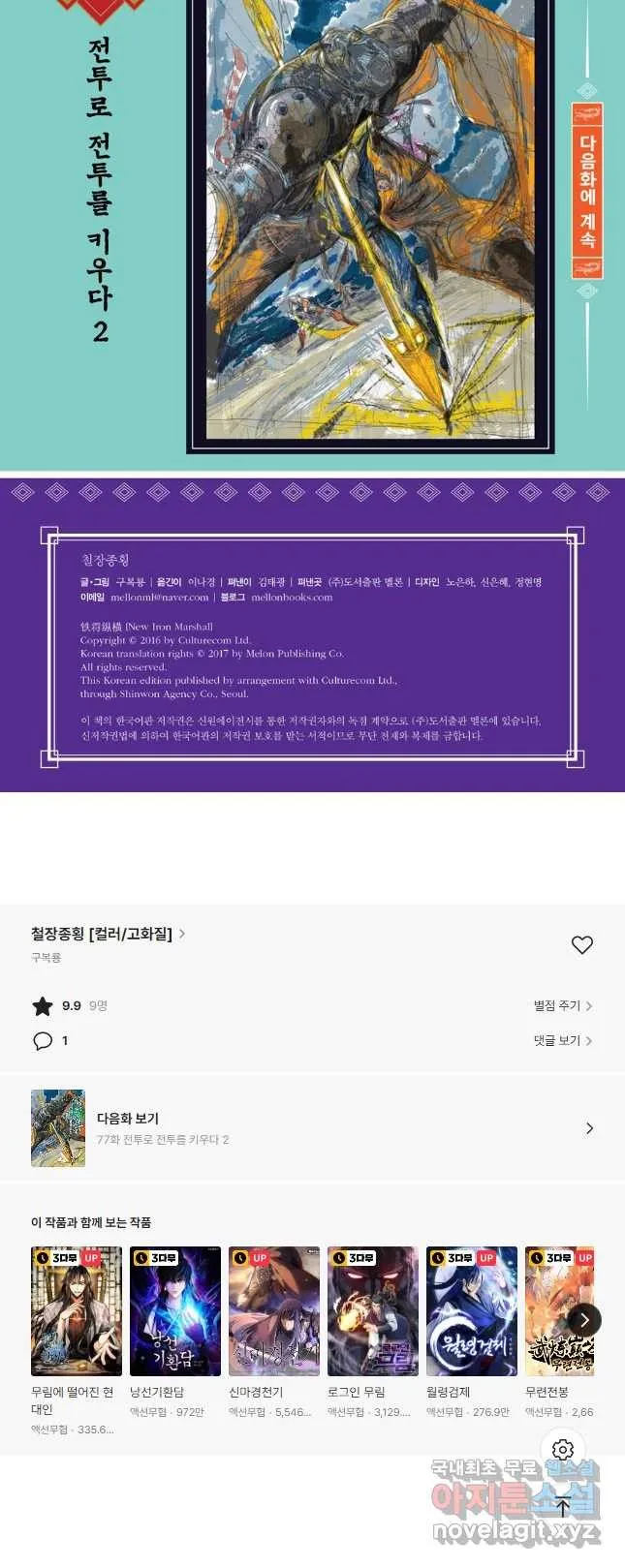Image resolution: width=625 pixels, height=1568 pixels.
Task: Favorite this series with the heart icon
Action: pyautogui.click(x=581, y=944)
